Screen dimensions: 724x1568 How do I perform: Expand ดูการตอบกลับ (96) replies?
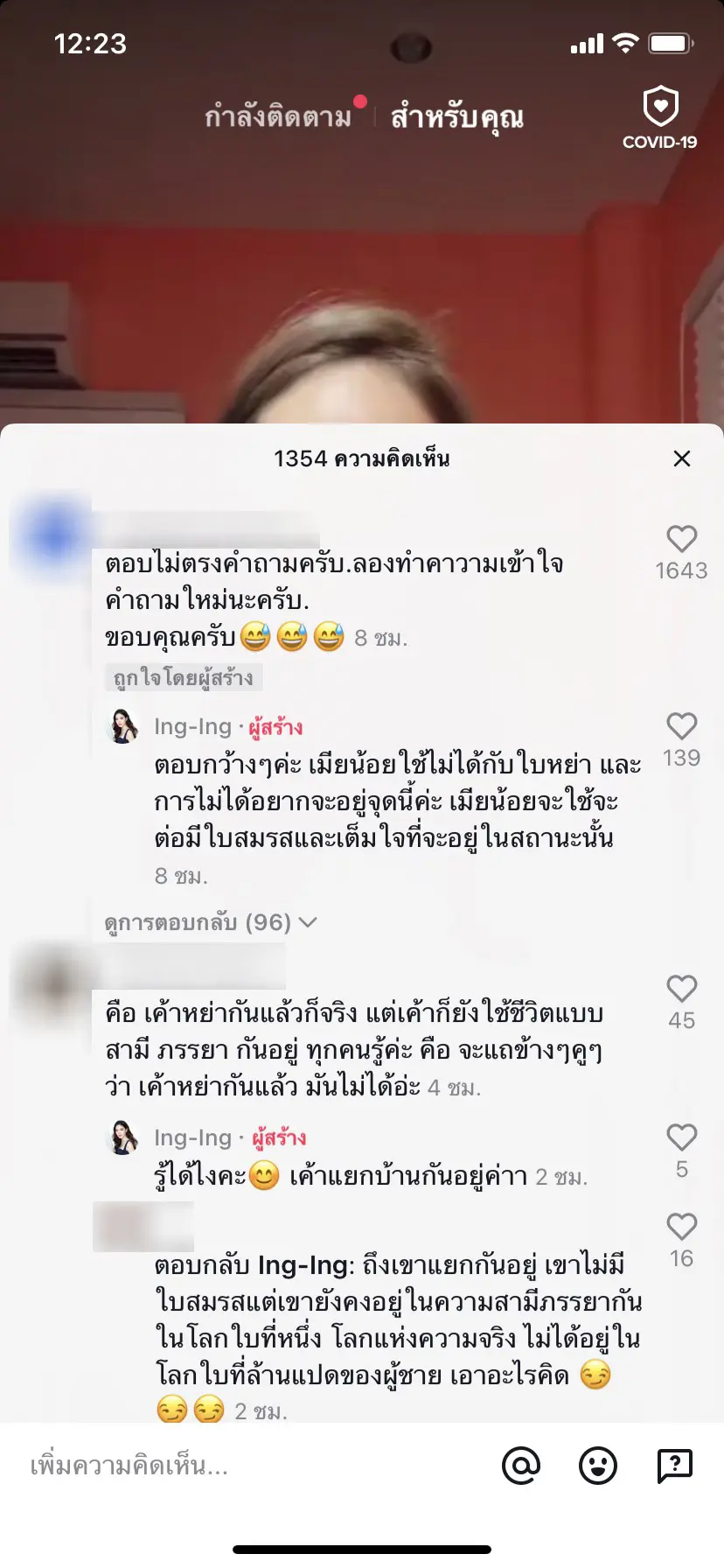click(x=210, y=922)
